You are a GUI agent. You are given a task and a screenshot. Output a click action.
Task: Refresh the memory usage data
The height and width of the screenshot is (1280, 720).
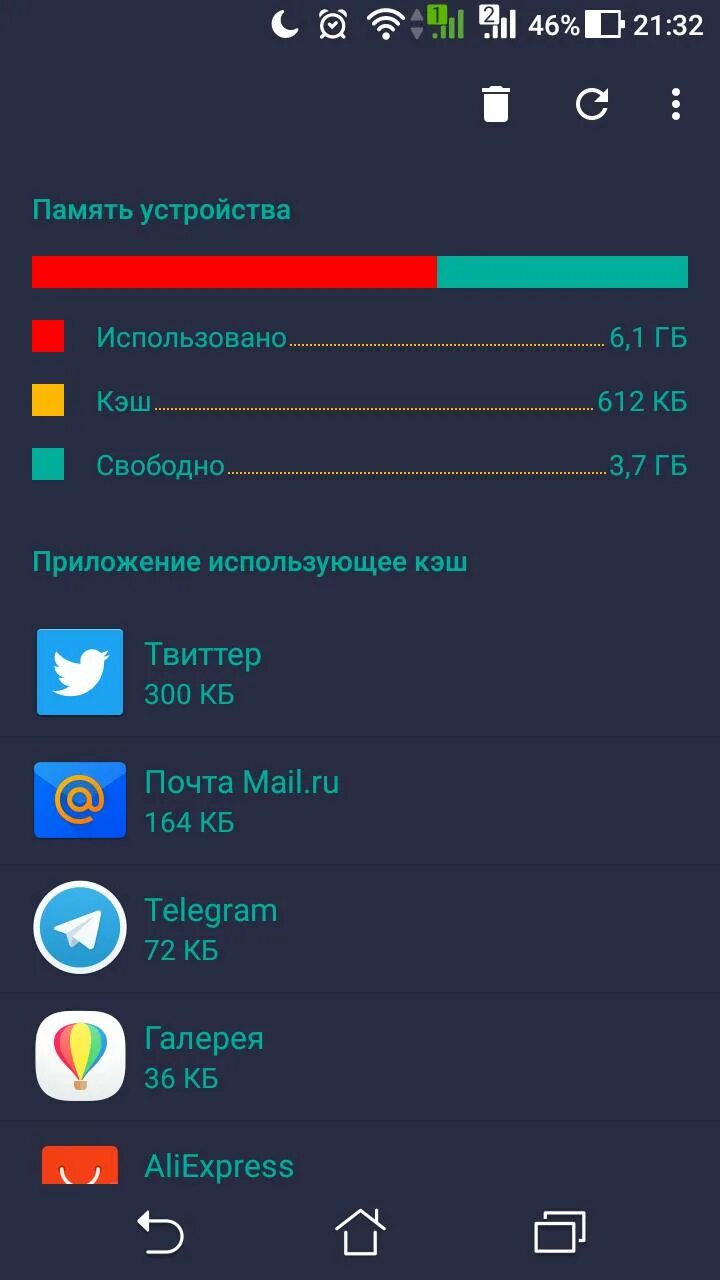(592, 104)
